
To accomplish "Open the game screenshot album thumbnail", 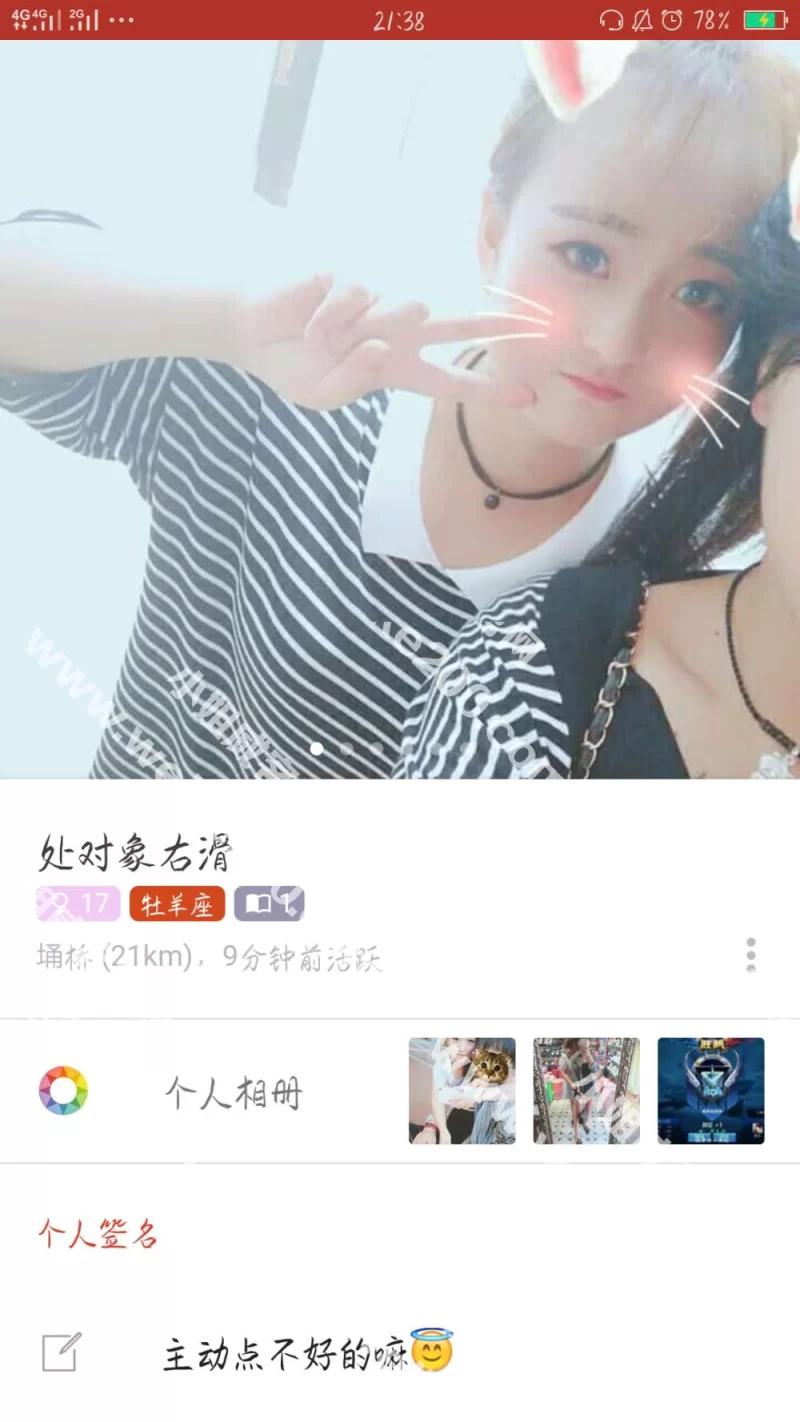I will pos(710,1091).
